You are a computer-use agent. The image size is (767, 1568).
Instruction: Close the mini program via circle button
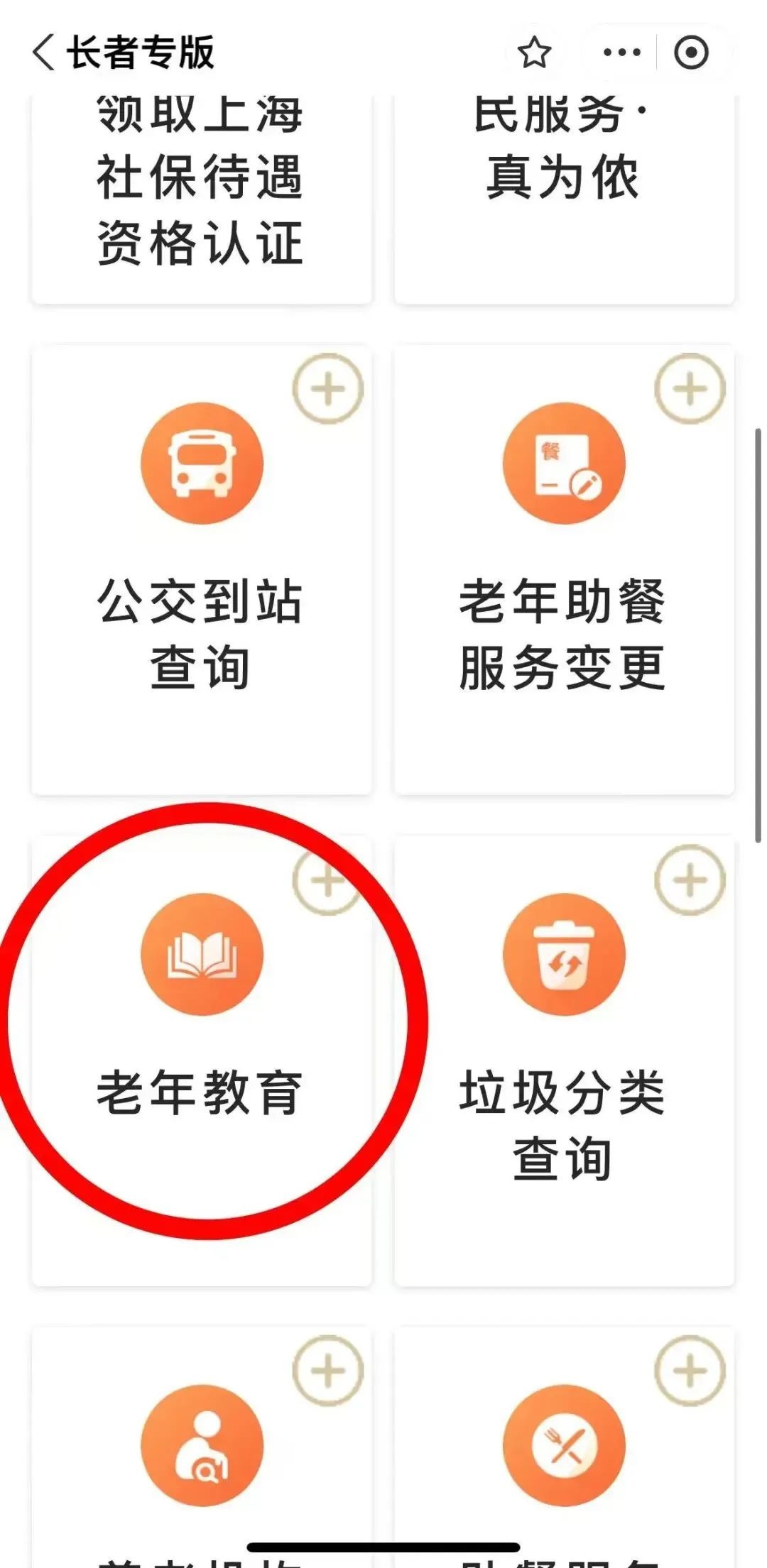pyautogui.click(x=691, y=53)
